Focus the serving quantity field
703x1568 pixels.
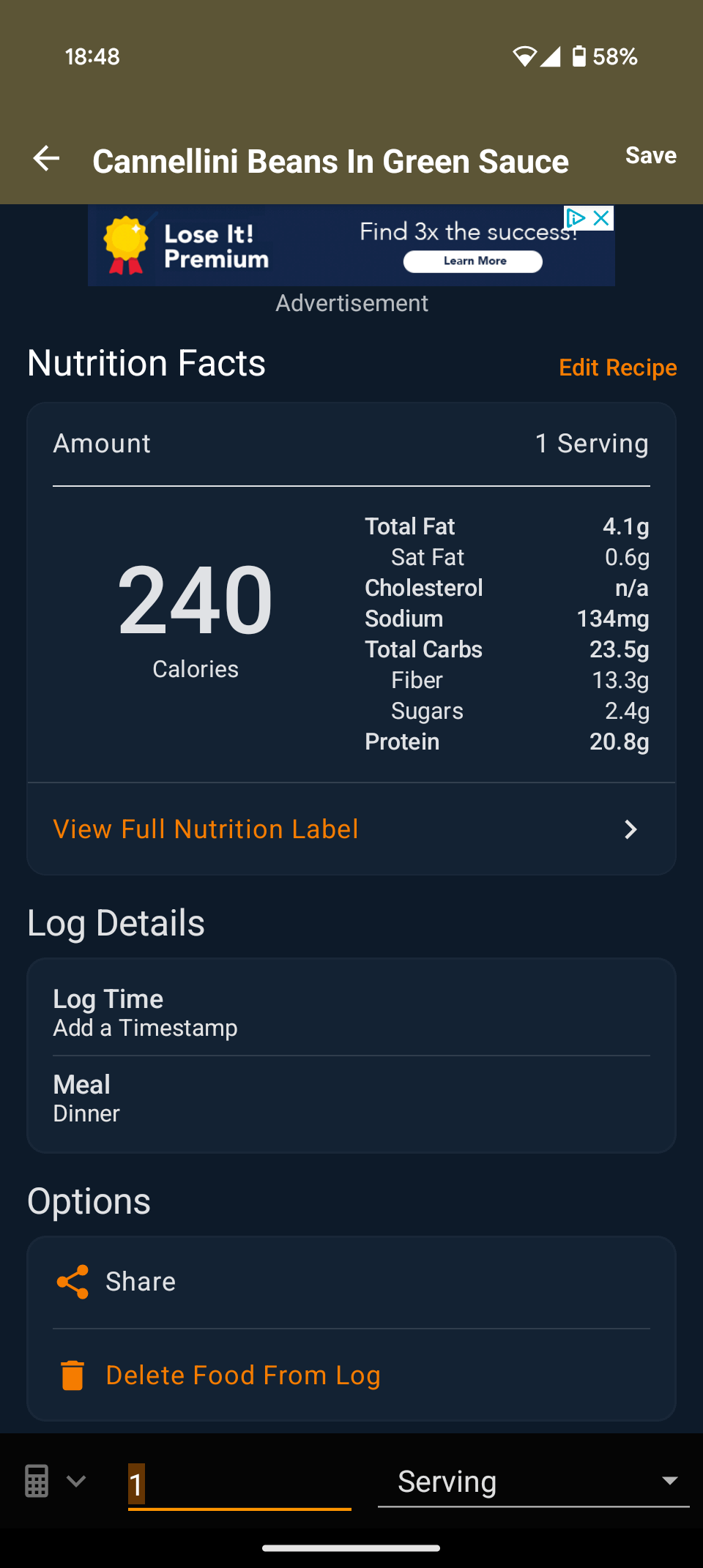coord(239,1485)
